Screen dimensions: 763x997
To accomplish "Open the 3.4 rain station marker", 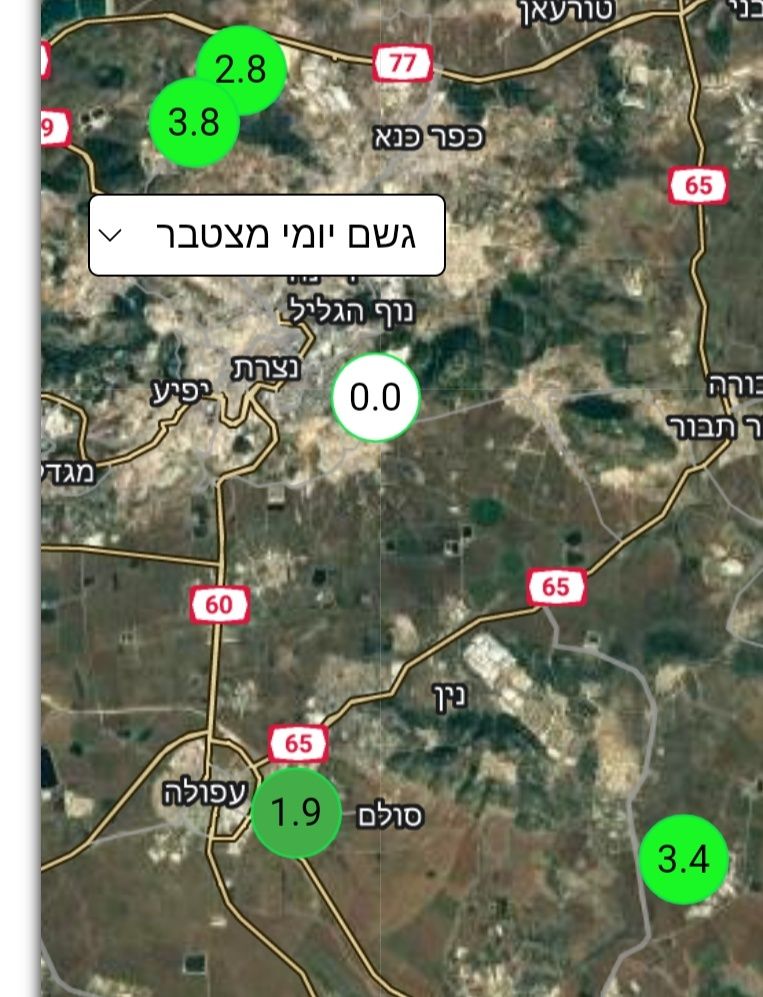I will coord(684,859).
